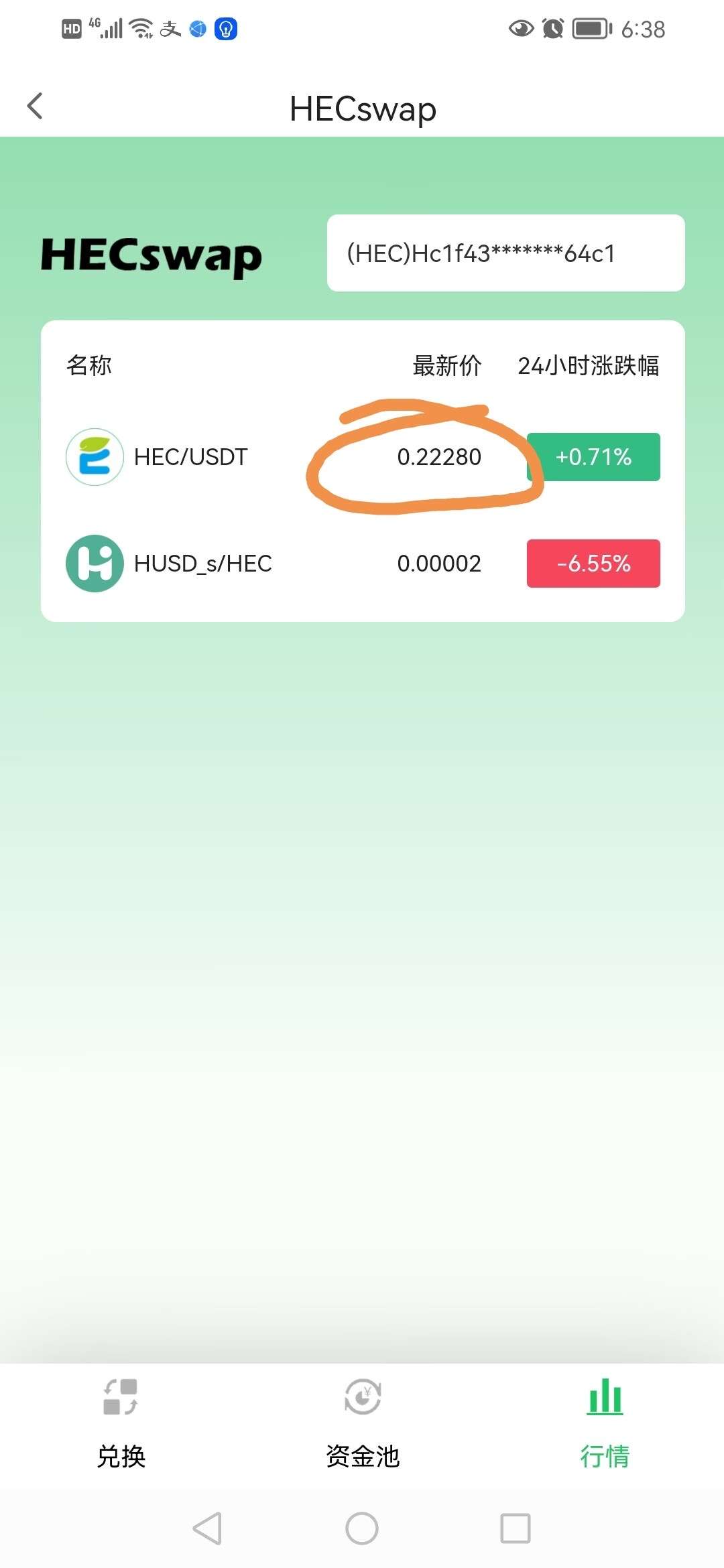Switch to the 资金池 tab
This screenshot has width=724, height=1568.
pyautogui.click(x=362, y=1422)
